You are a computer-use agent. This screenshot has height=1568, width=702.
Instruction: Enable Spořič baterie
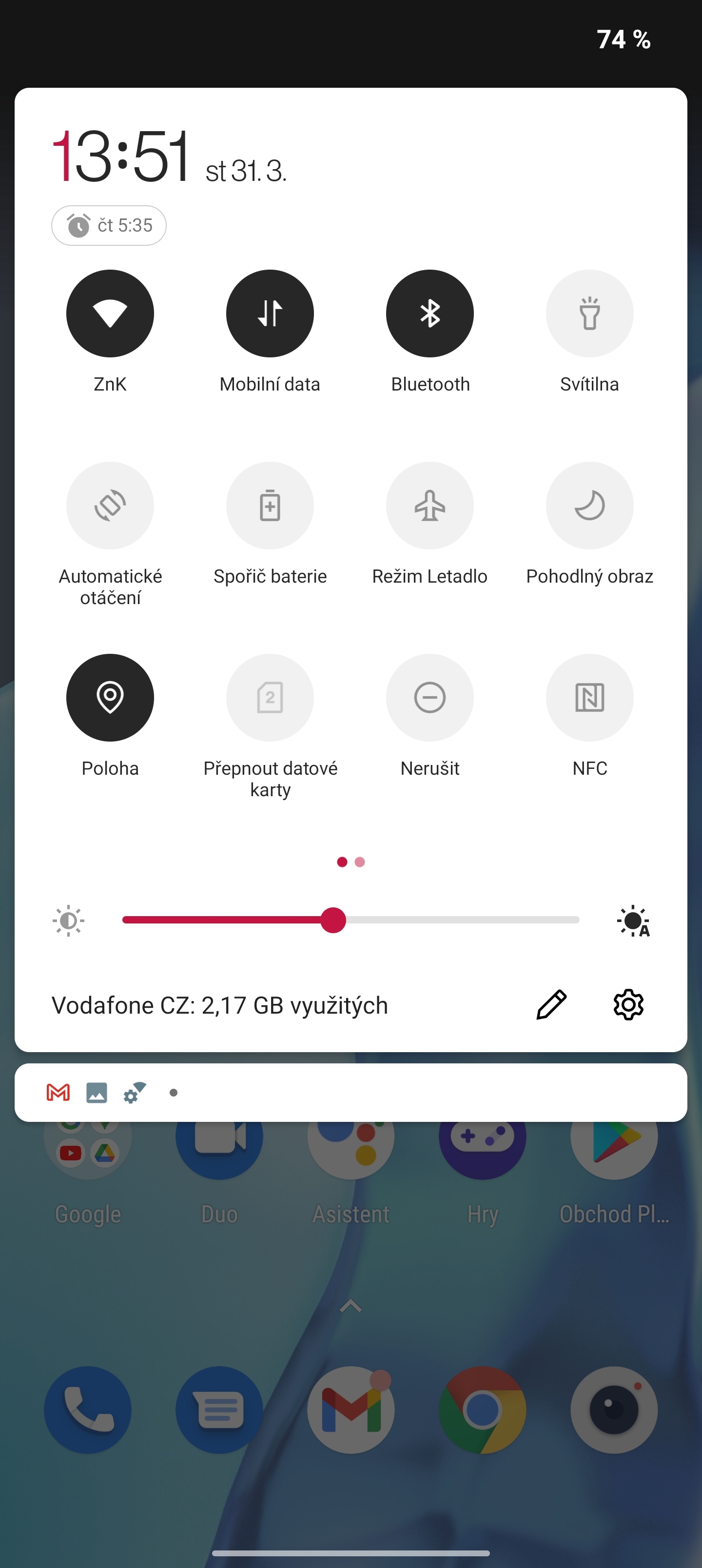coord(270,505)
